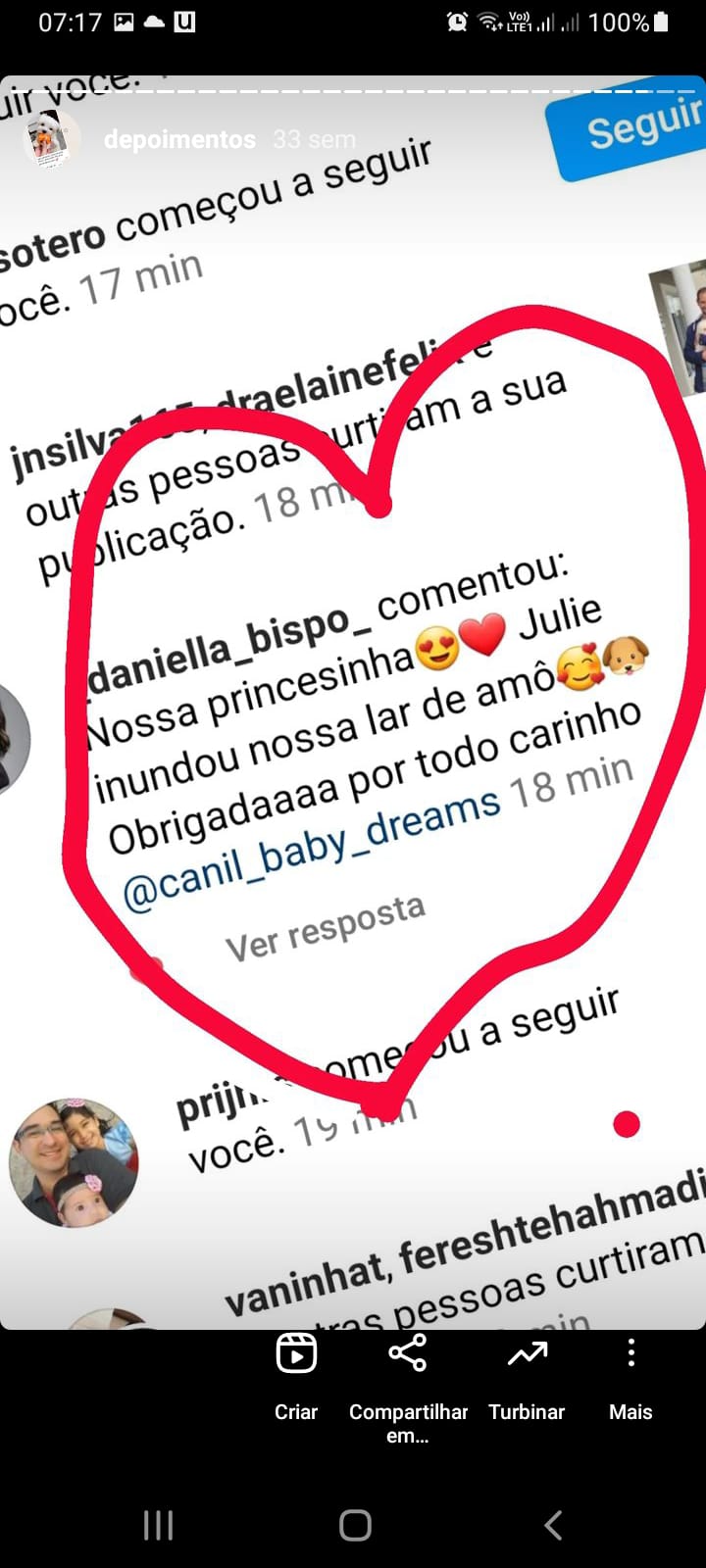This screenshot has width=706, height=1568.
Task: Open the depoimentos highlight name
Action: 179,139
